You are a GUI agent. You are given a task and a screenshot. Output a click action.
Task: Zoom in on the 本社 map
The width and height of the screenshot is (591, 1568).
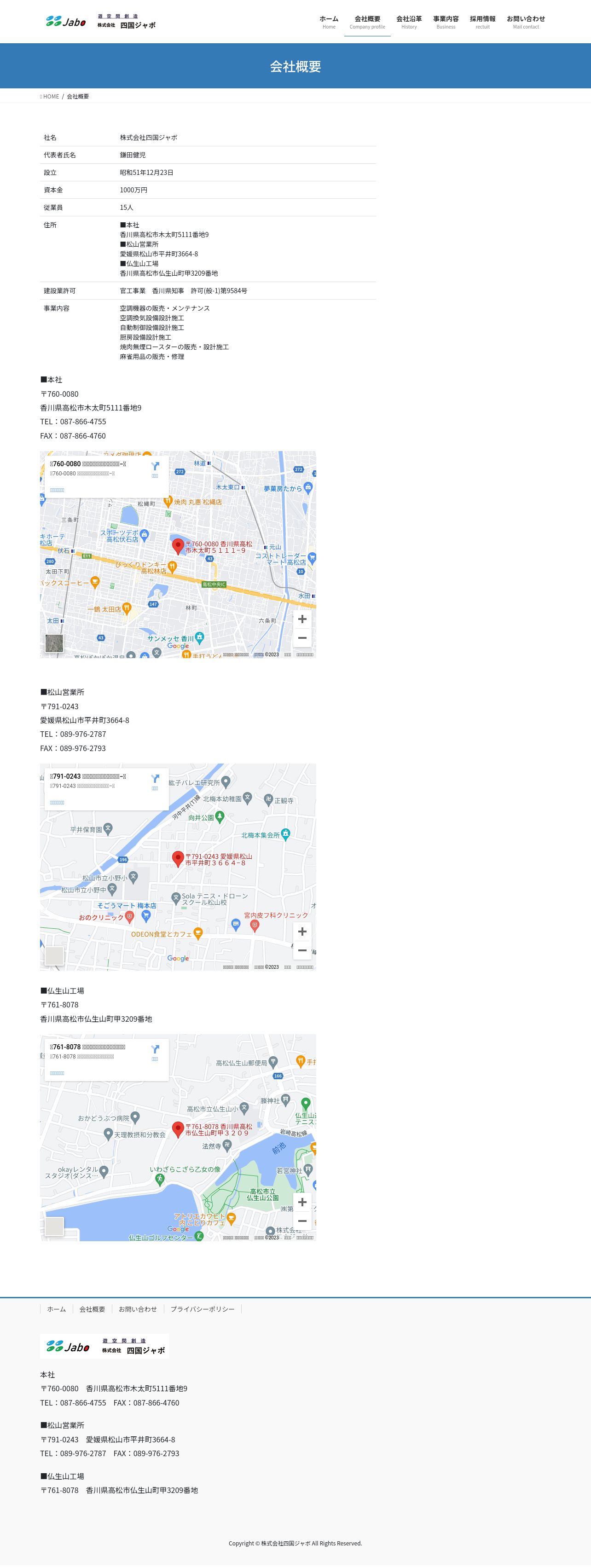click(x=302, y=619)
